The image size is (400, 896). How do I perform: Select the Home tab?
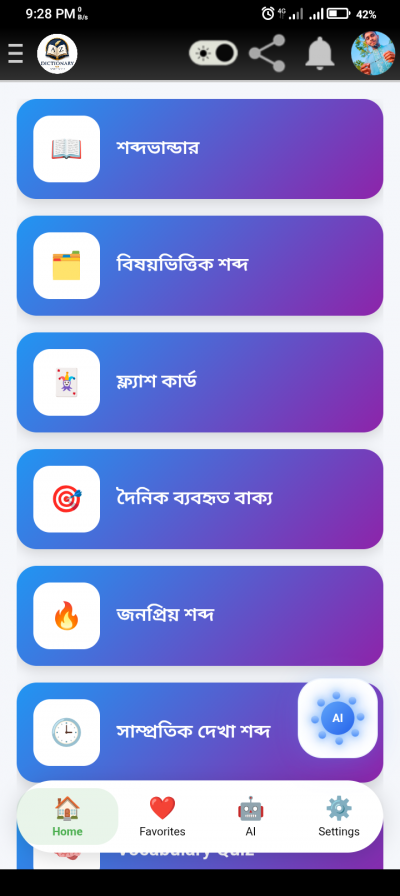67,817
